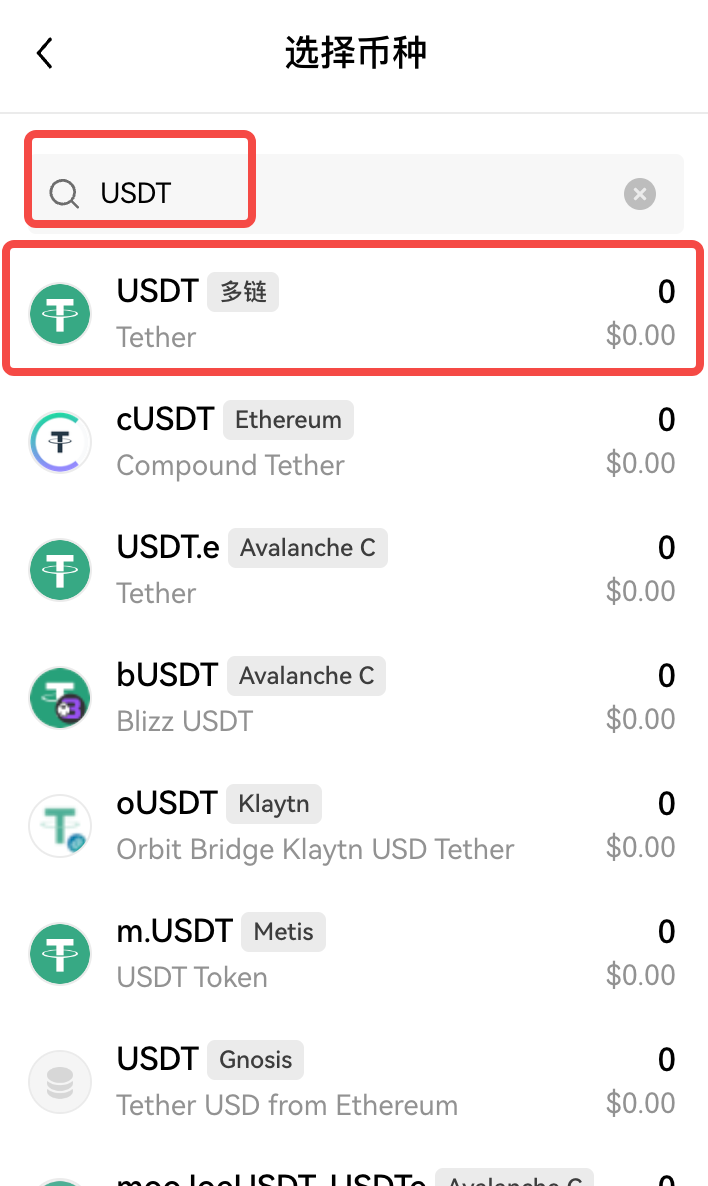
Task: Pick bUSDT Blizz USDT
Action: 354,698
